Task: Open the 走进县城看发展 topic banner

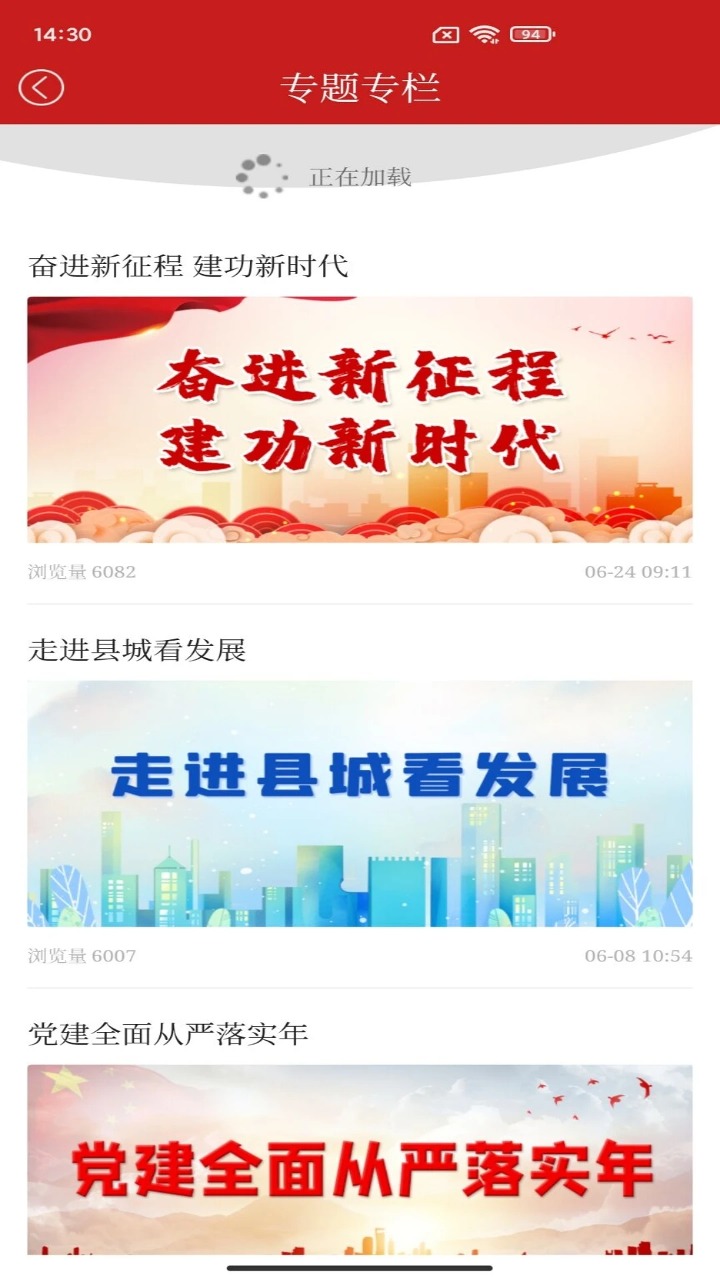Action: (x=360, y=803)
